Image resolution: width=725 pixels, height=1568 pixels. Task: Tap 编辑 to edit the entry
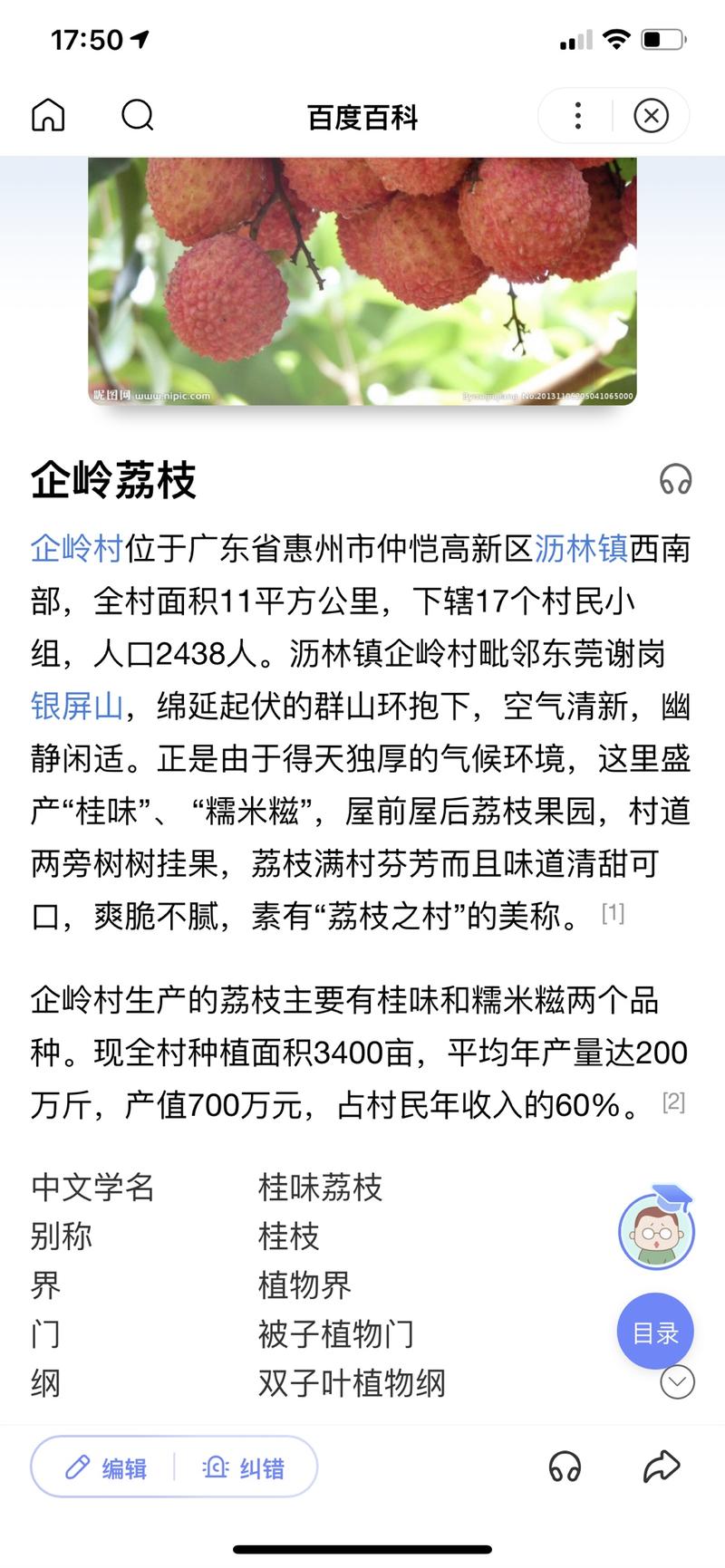106,1467
